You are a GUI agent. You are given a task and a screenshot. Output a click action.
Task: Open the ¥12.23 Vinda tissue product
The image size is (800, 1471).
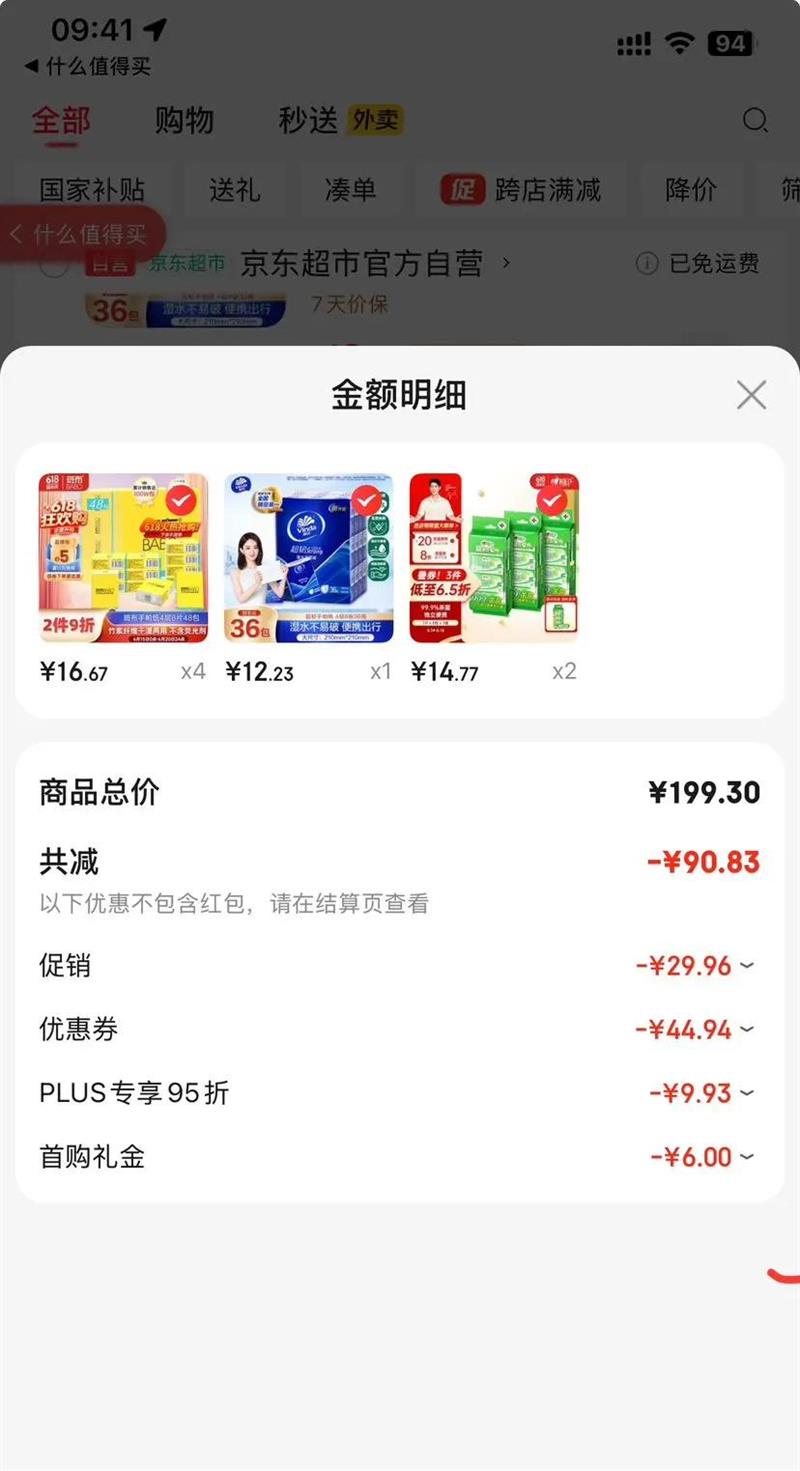point(309,558)
